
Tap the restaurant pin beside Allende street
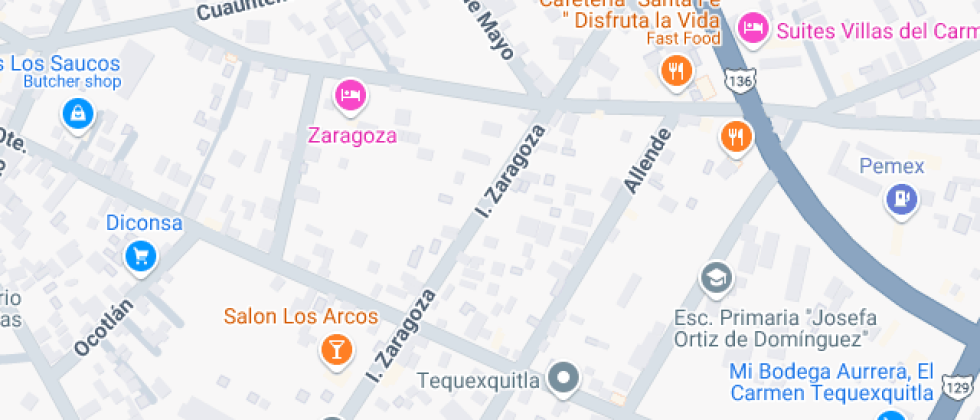tap(736, 136)
